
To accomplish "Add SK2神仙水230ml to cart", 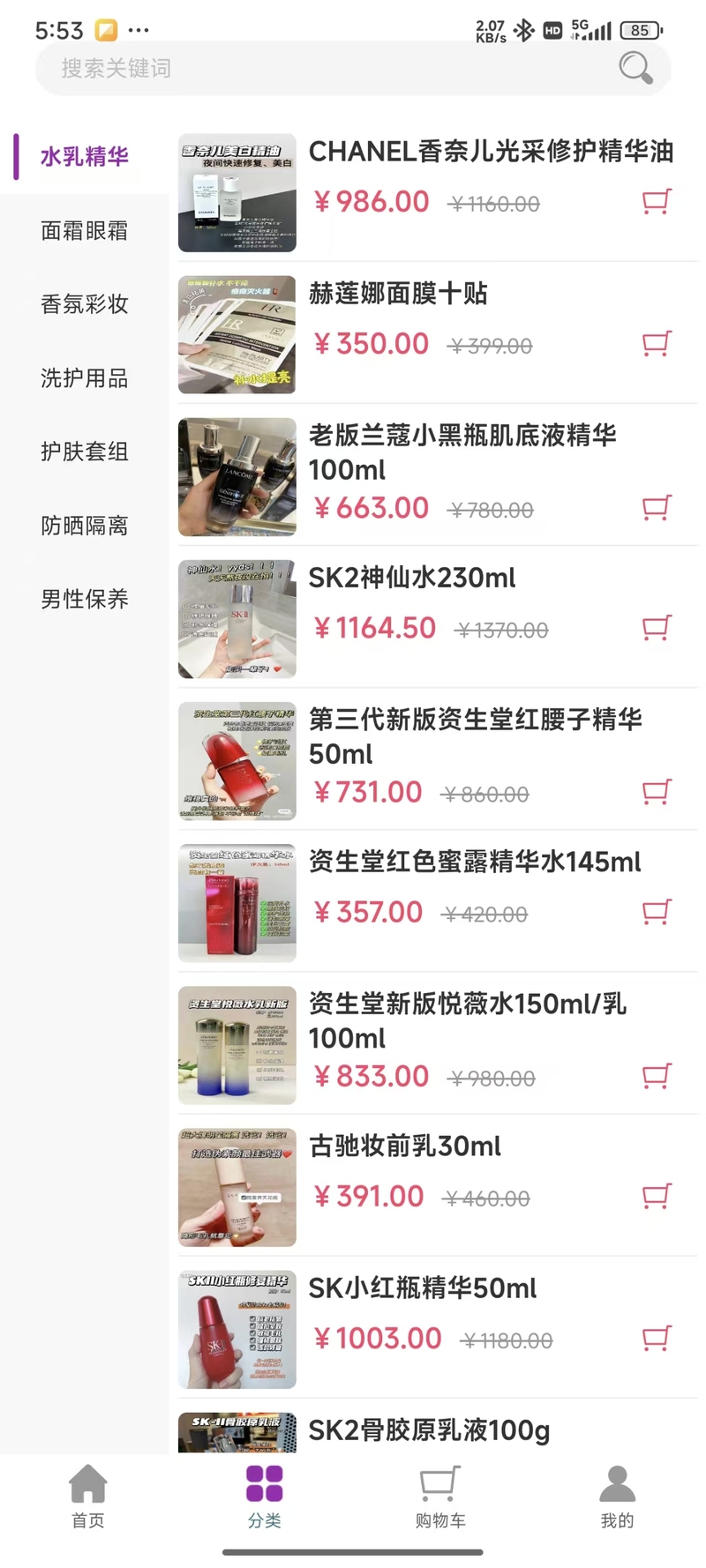I will (657, 628).
